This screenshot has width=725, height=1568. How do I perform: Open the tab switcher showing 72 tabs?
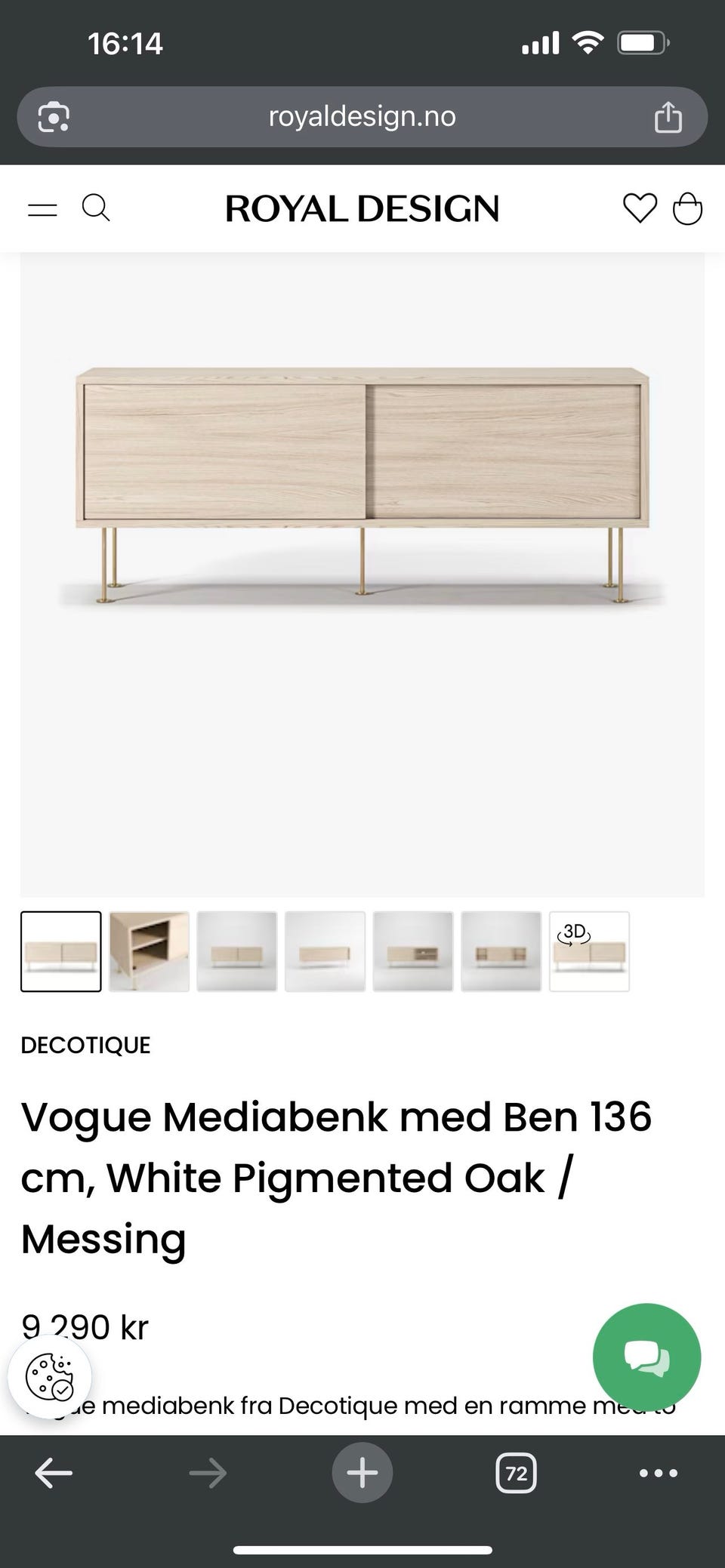coord(518,1472)
